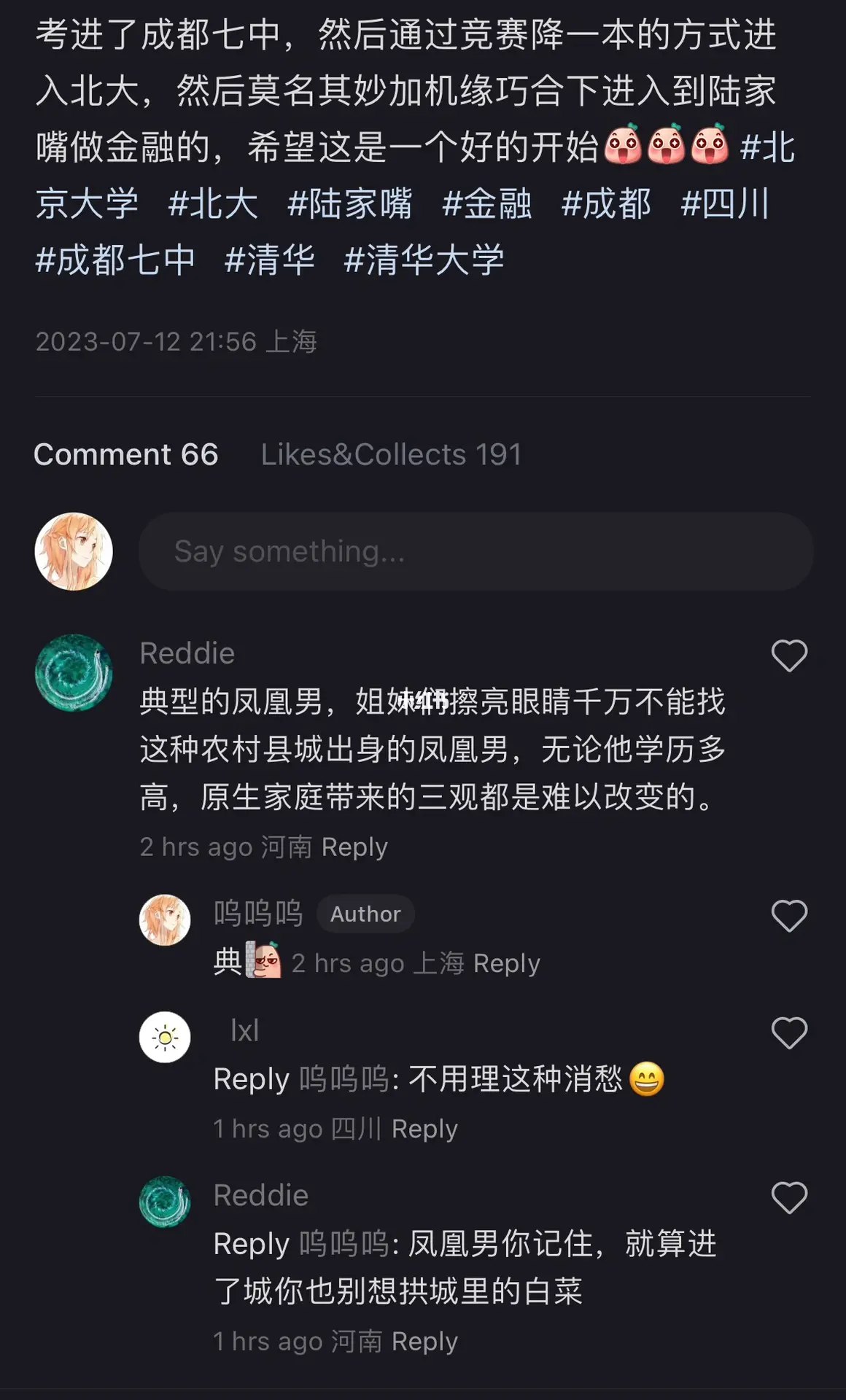Select the Comment 66 tab

(128, 455)
